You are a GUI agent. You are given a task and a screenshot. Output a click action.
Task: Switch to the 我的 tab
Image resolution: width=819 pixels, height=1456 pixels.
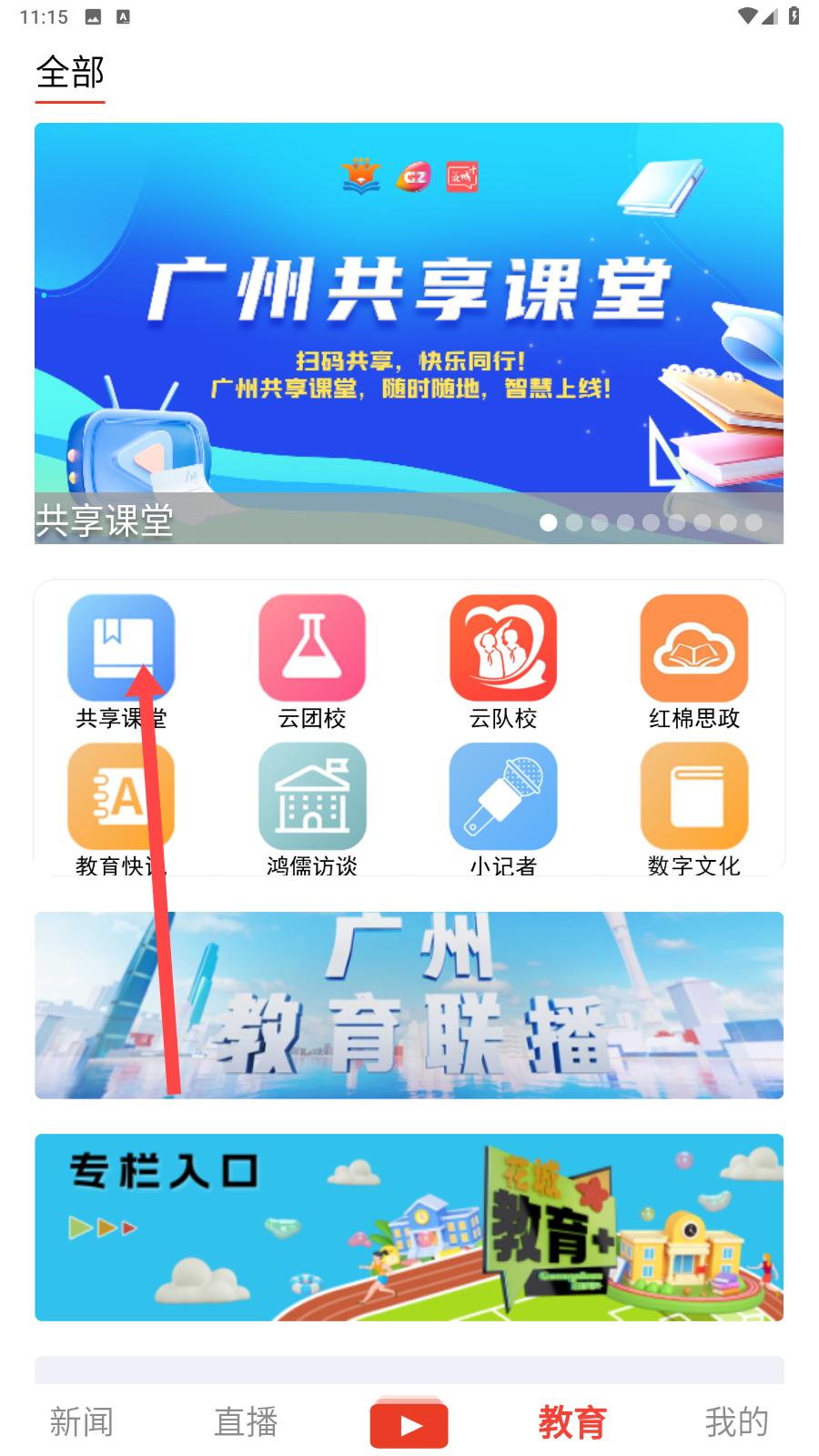click(736, 1421)
